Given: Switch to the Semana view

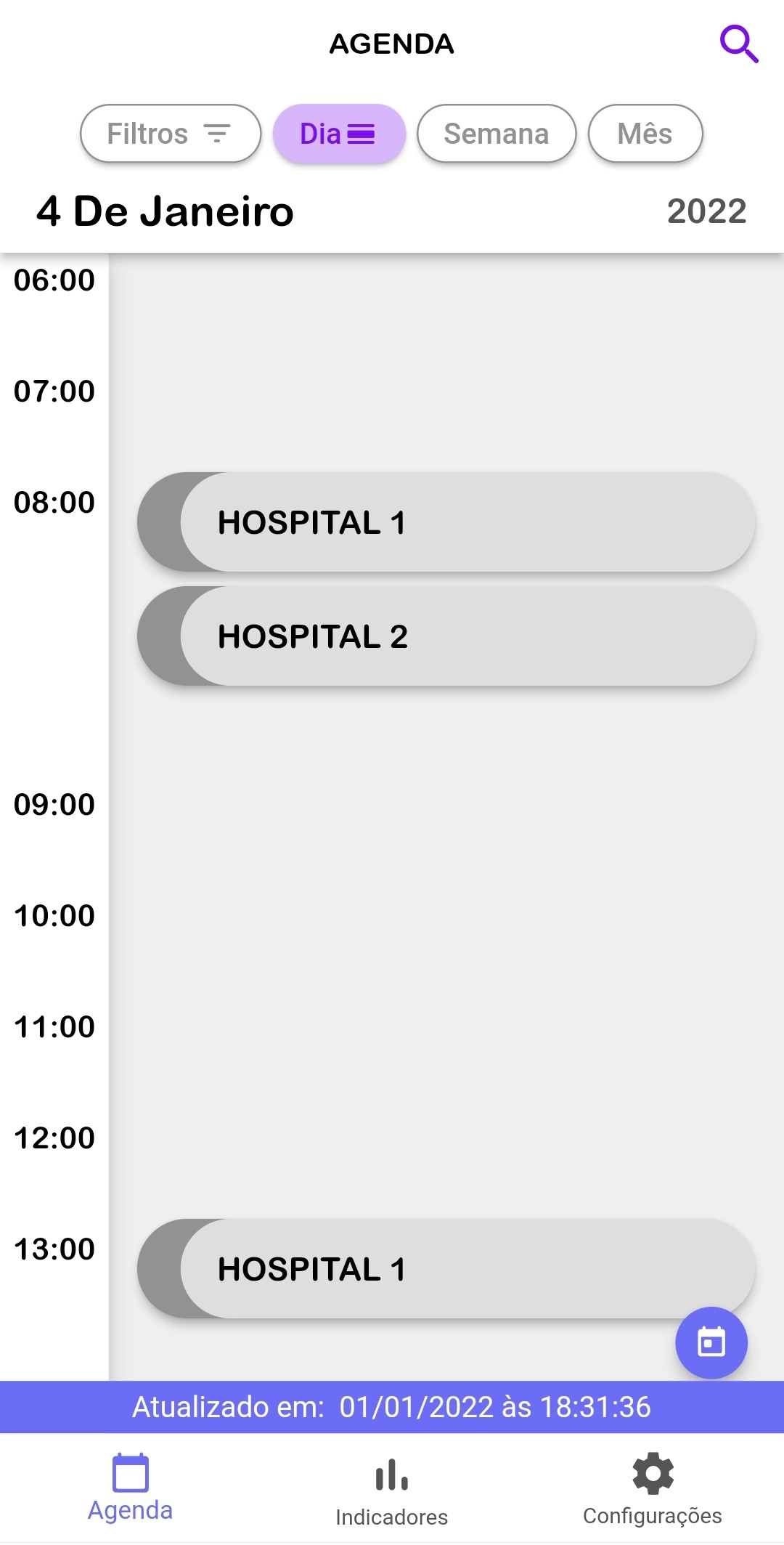Looking at the screenshot, I should pyautogui.click(x=497, y=134).
